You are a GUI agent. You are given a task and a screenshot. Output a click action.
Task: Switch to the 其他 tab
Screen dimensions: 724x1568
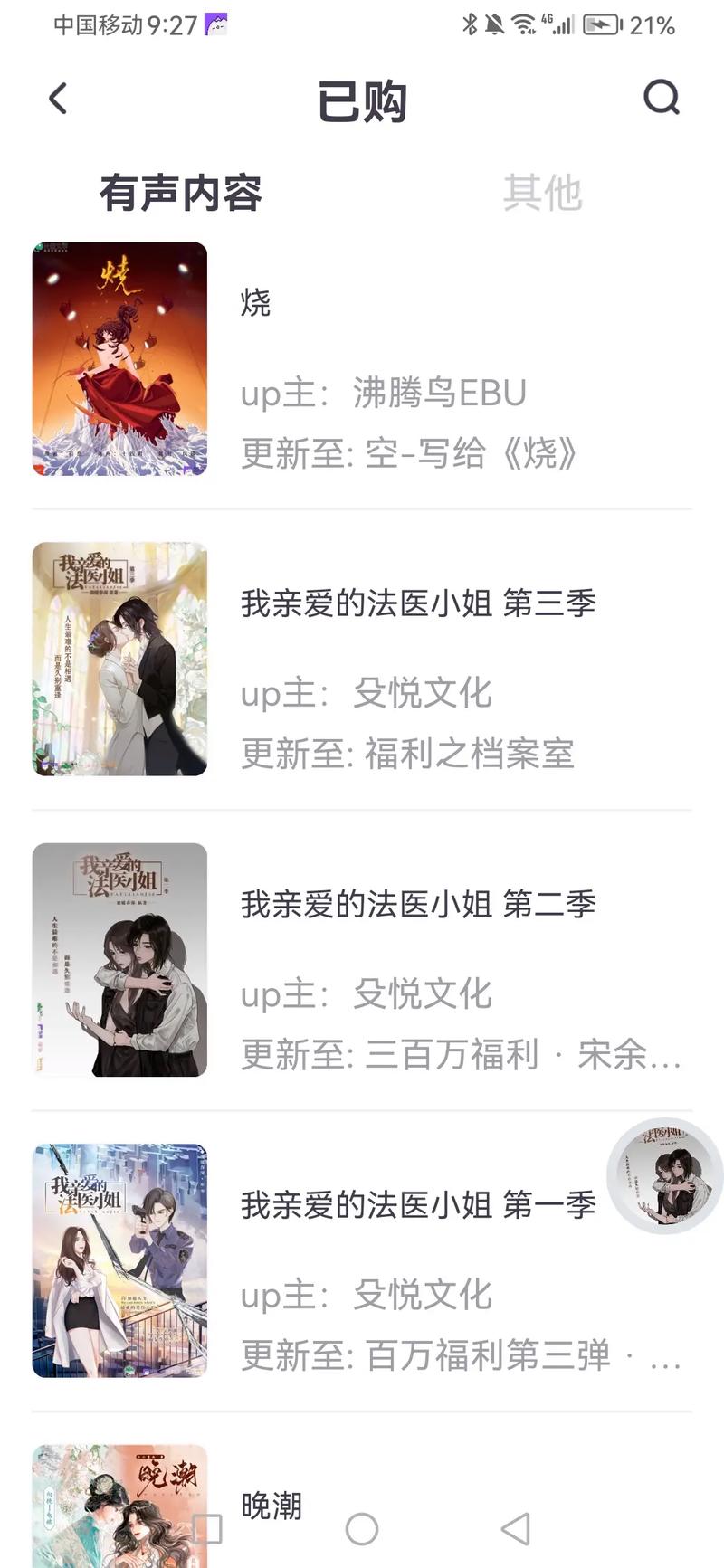click(542, 193)
